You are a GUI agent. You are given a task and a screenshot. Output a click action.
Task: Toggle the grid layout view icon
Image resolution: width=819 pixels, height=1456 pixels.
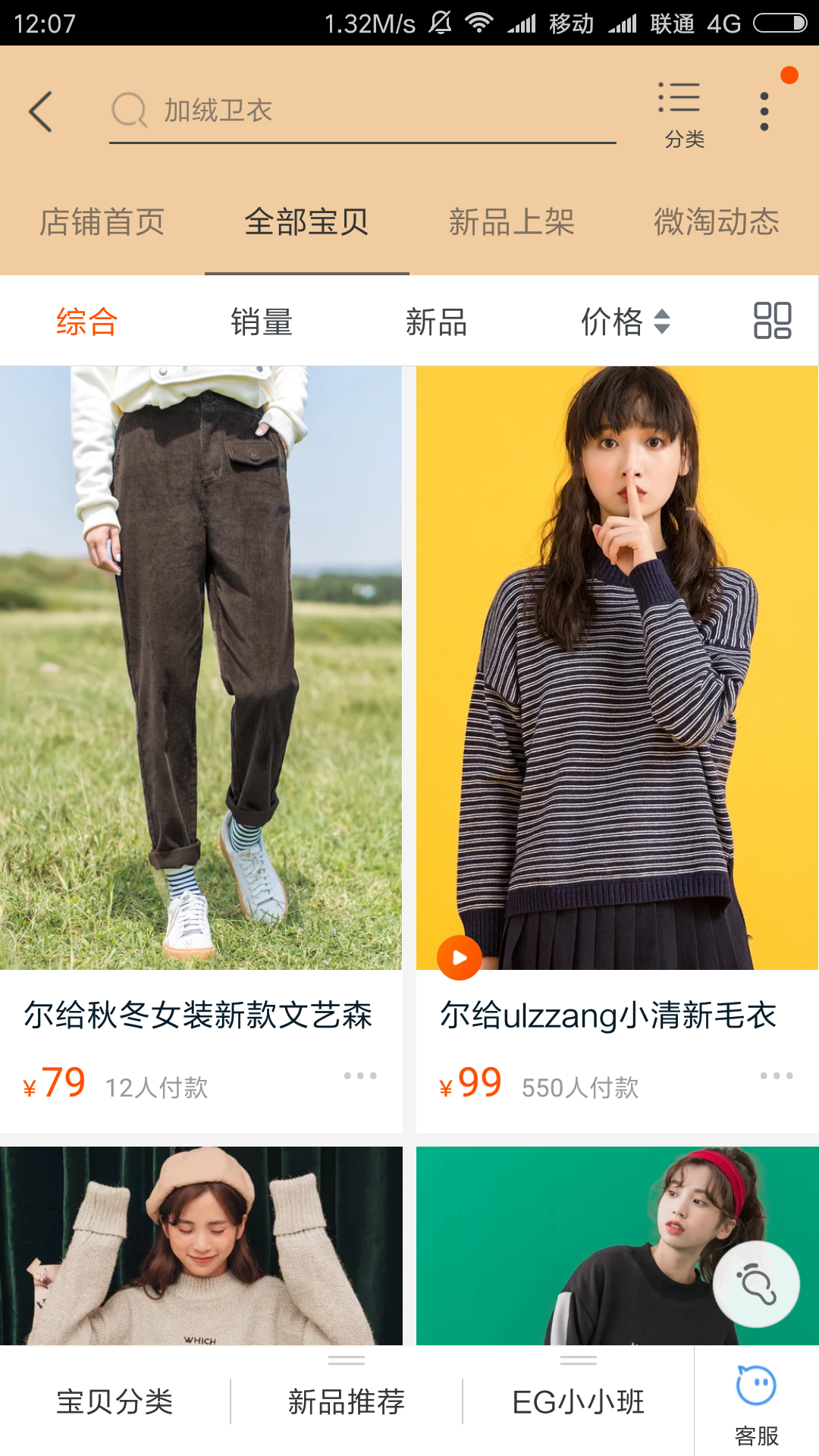772,321
